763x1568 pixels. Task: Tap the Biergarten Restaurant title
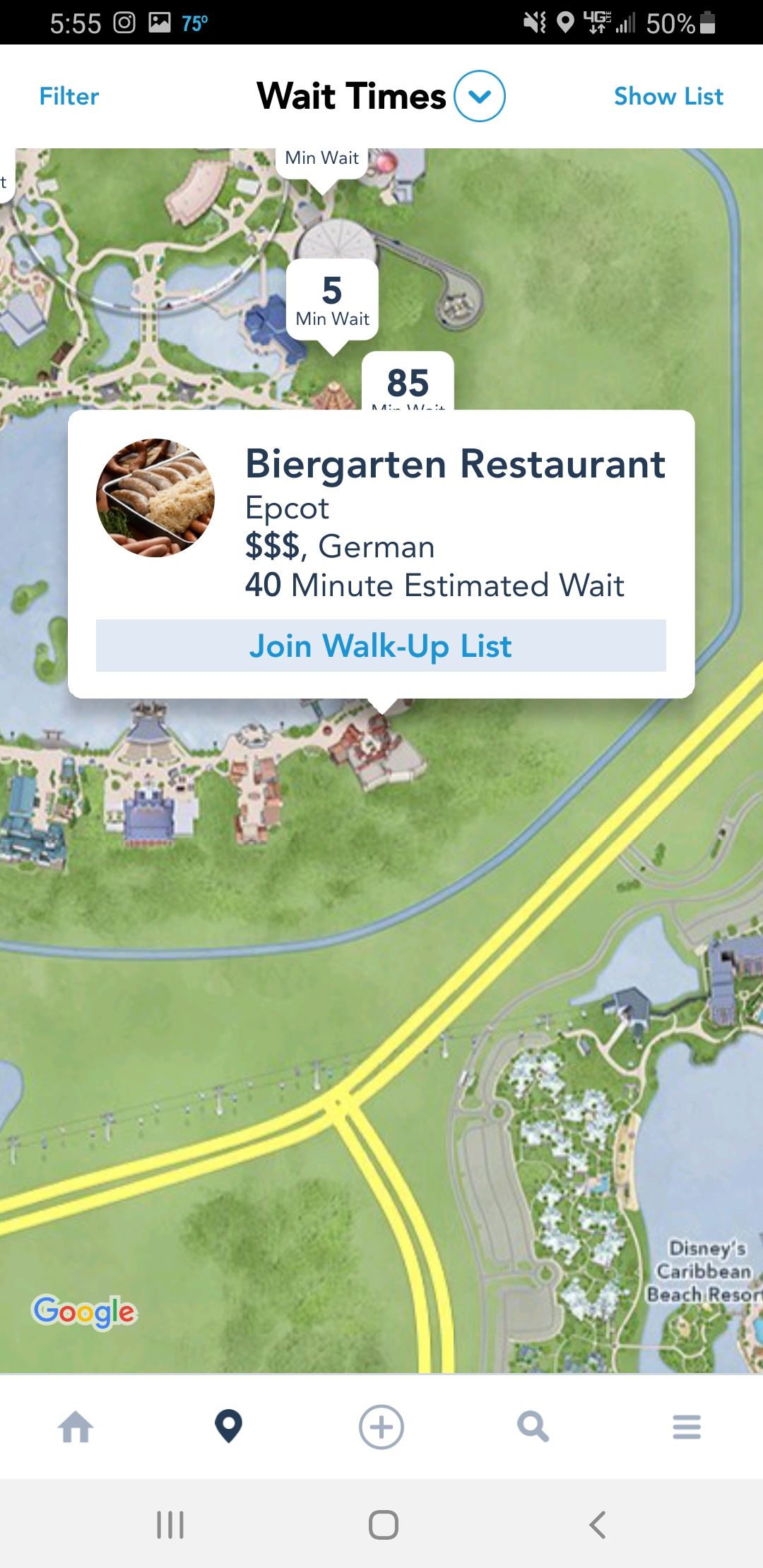[x=455, y=464]
